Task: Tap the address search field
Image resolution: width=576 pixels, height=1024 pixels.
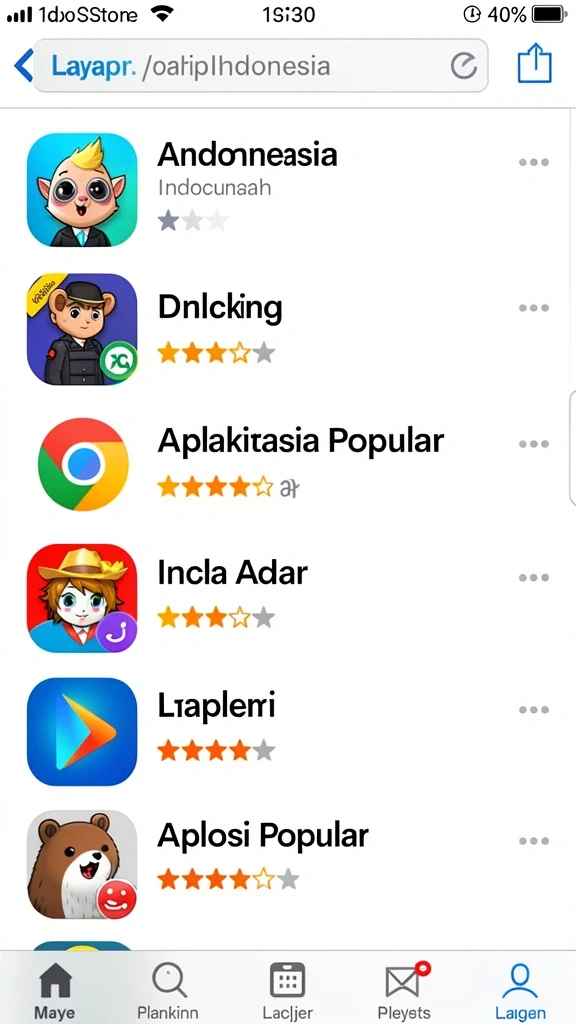Action: click(x=260, y=65)
